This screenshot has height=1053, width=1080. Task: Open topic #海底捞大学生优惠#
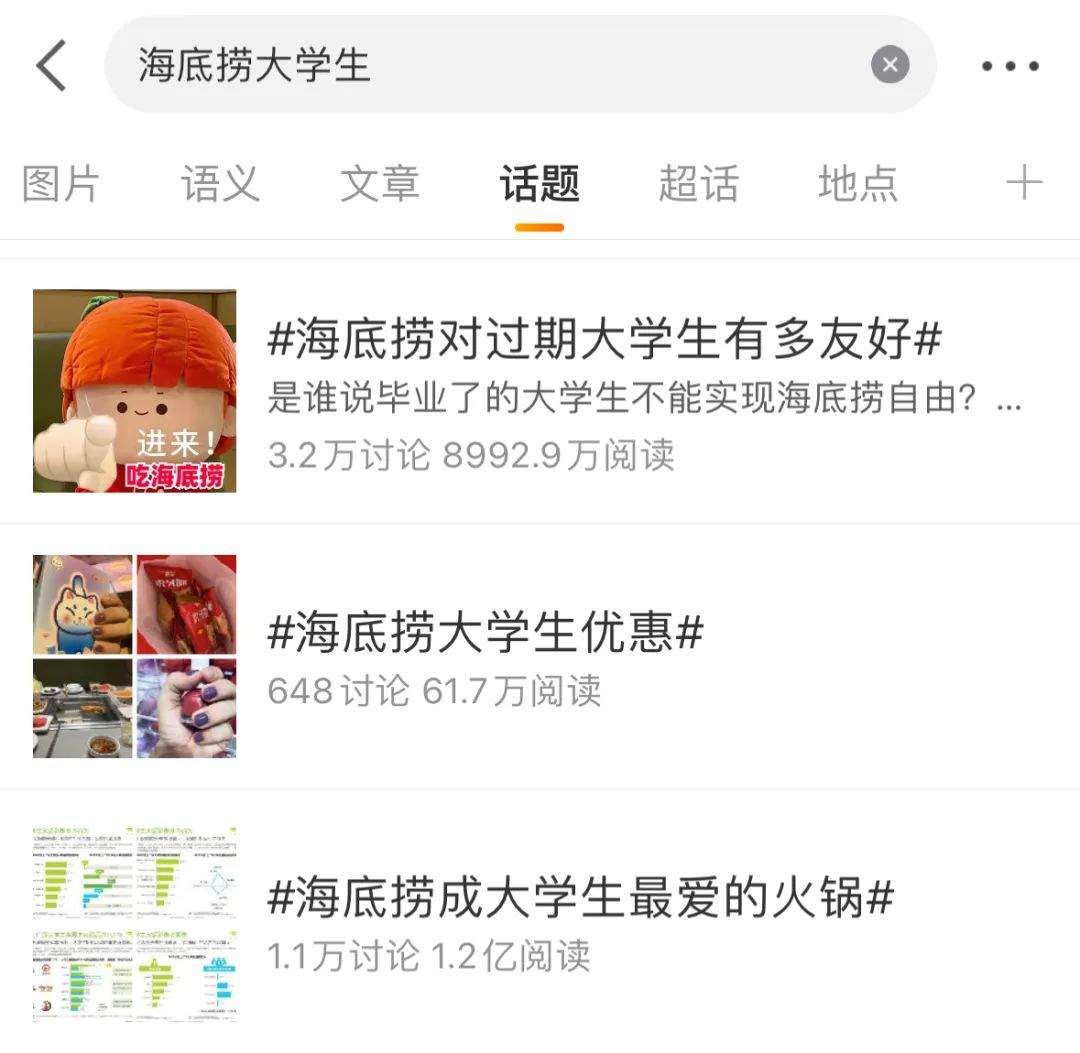pos(485,632)
